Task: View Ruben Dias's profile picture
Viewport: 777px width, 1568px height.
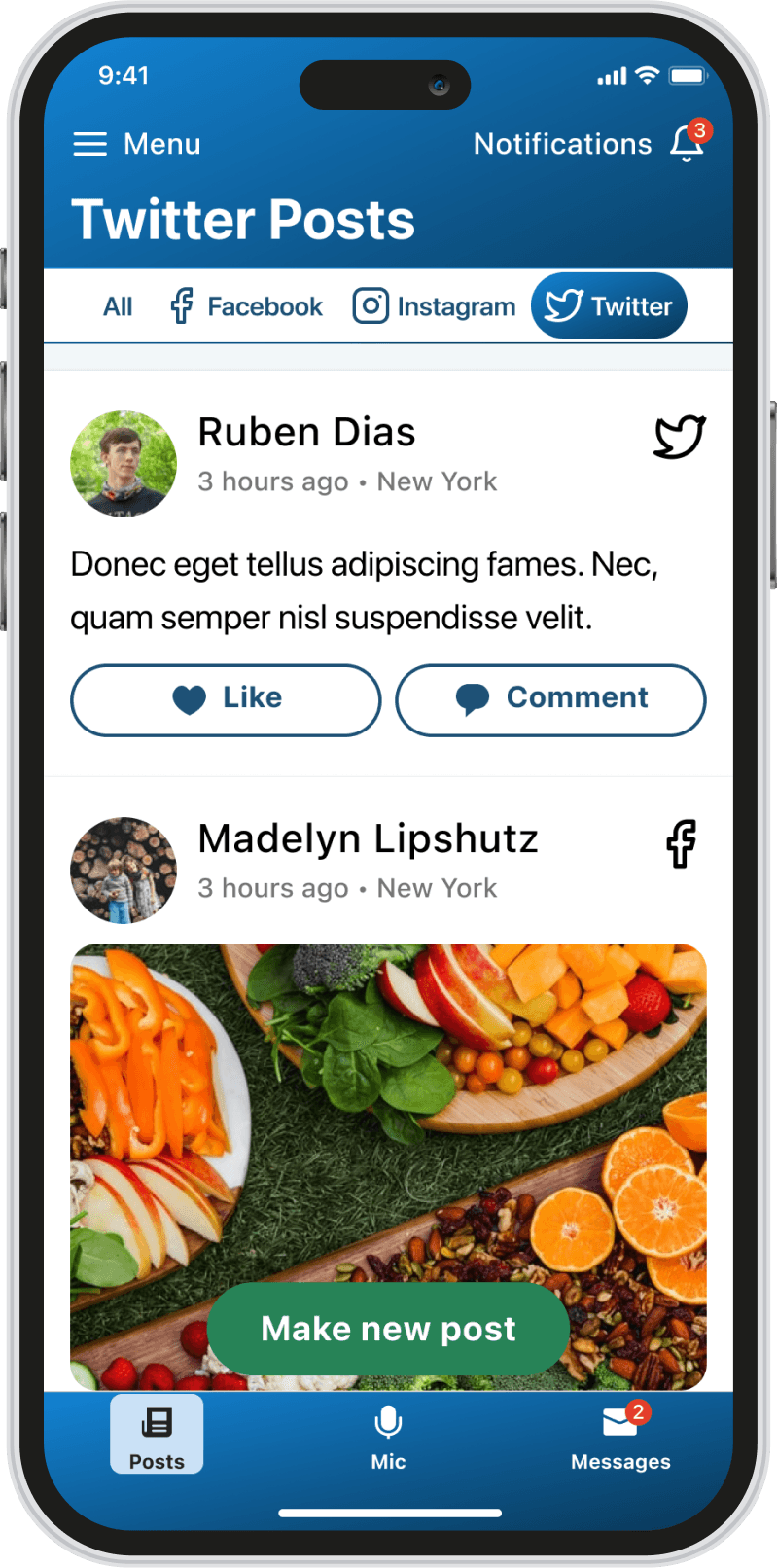Action: point(124,464)
